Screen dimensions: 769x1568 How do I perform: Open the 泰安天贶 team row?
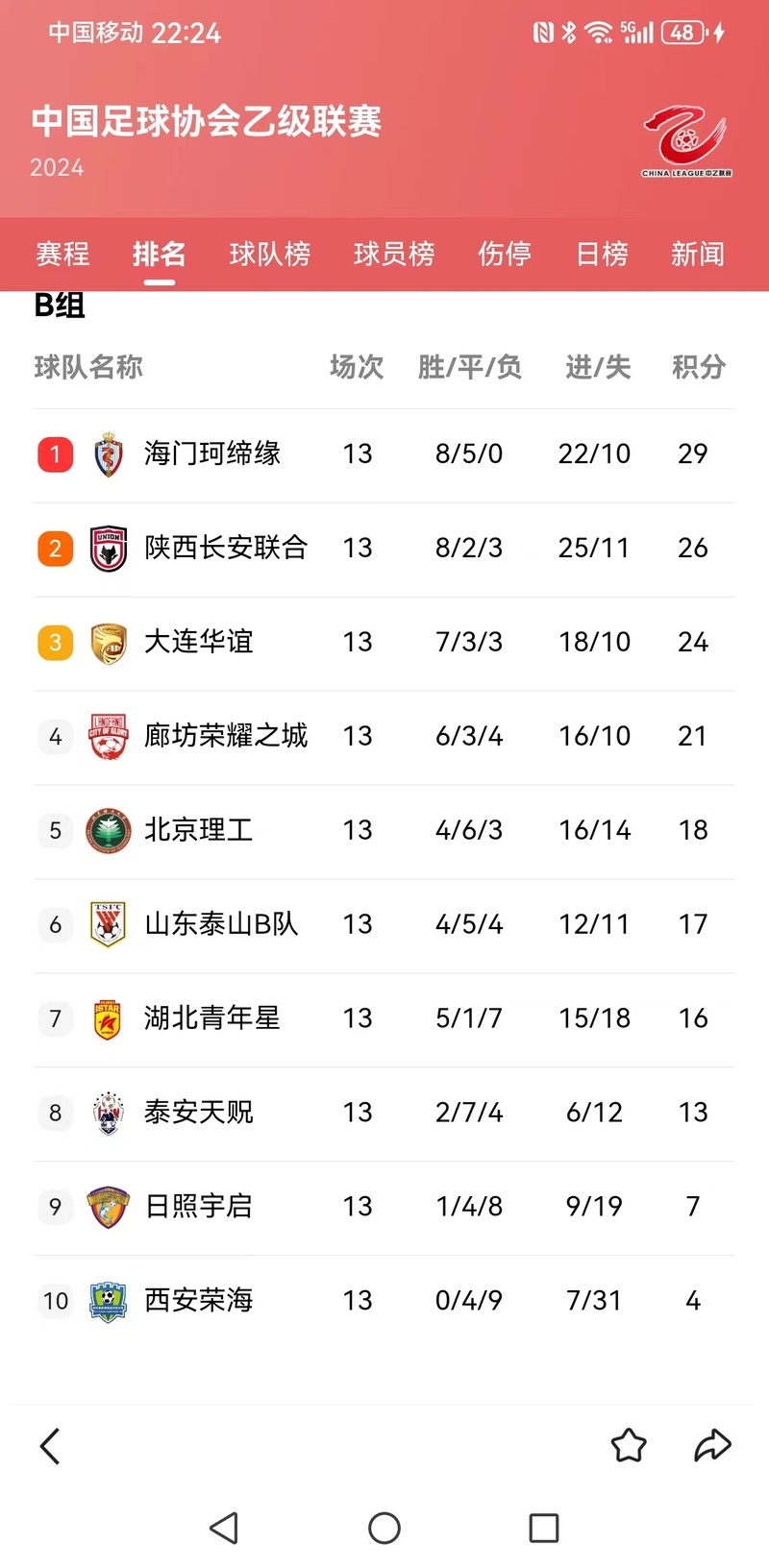tap(384, 1114)
